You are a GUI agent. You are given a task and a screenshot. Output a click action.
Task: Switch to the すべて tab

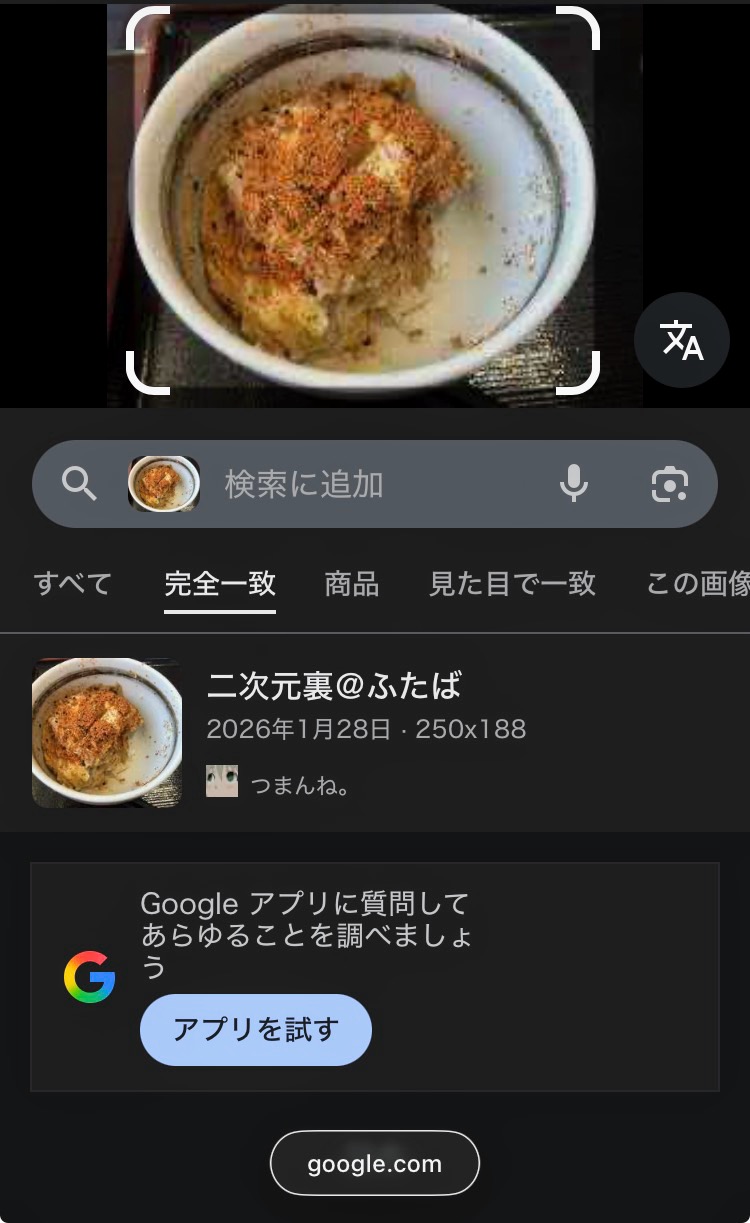[72, 584]
